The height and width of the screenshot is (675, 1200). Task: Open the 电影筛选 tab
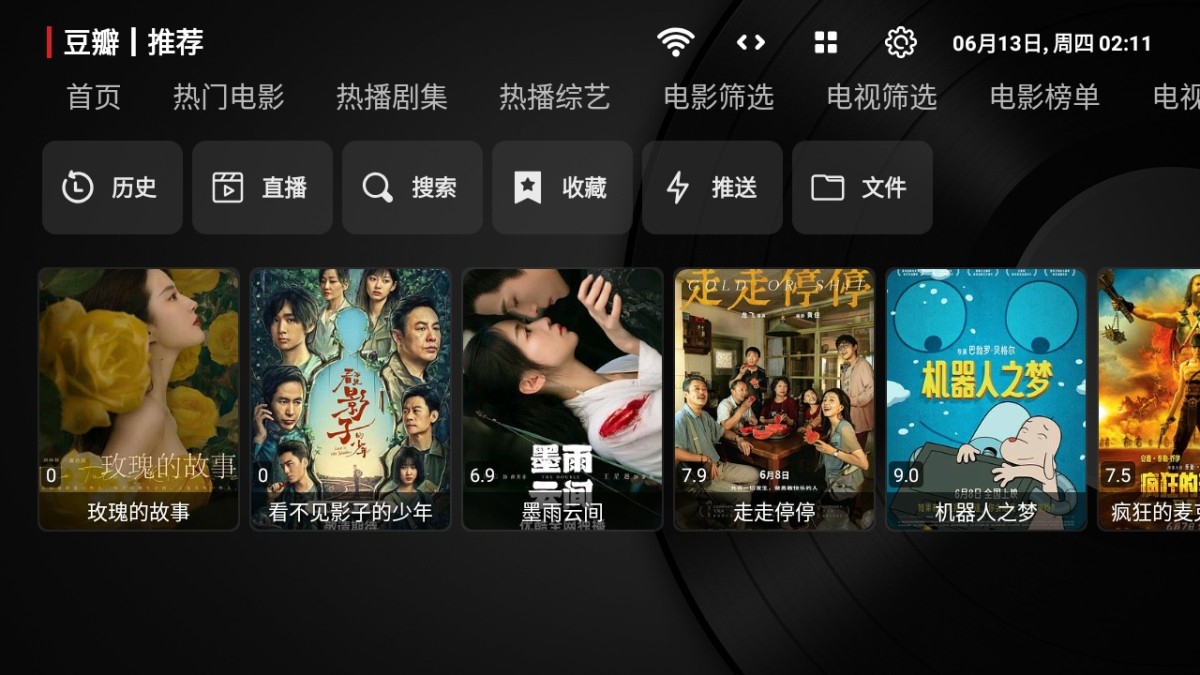tap(718, 97)
